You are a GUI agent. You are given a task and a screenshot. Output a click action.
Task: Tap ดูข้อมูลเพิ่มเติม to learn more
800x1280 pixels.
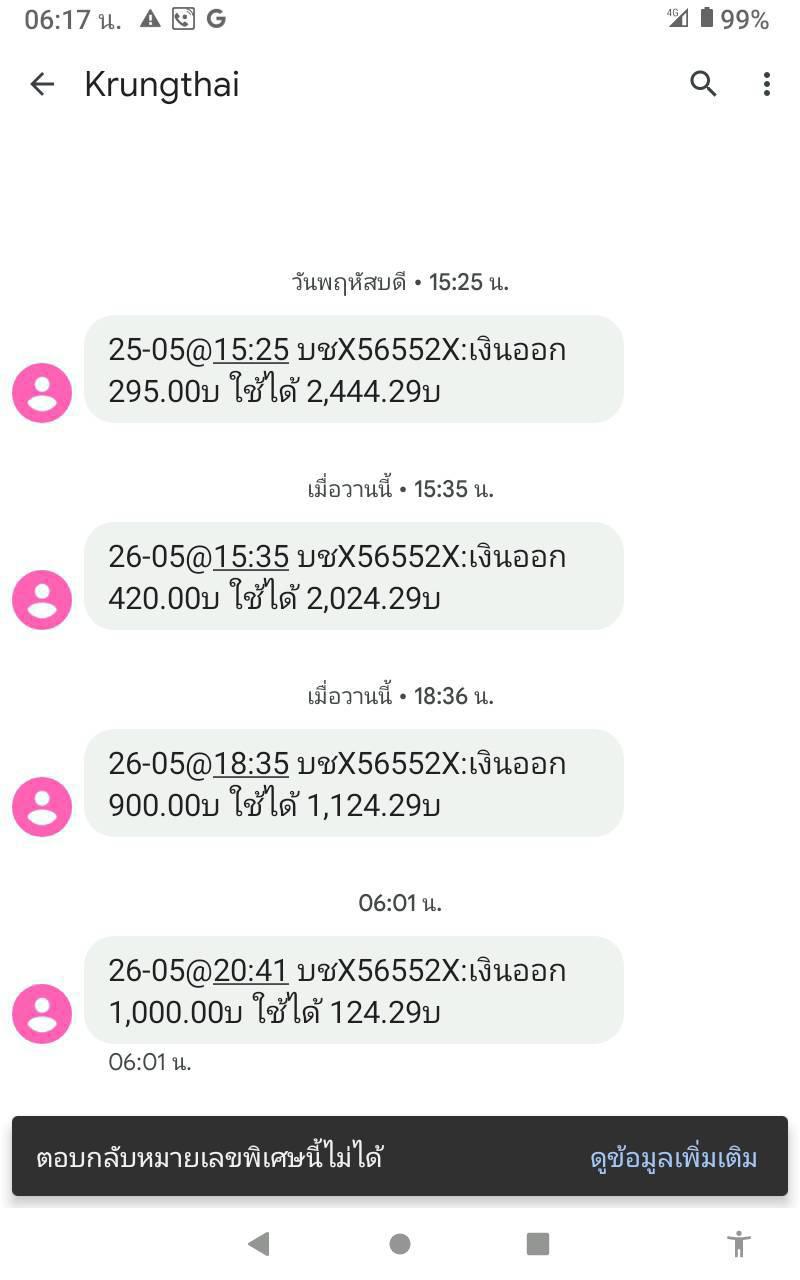click(673, 1158)
